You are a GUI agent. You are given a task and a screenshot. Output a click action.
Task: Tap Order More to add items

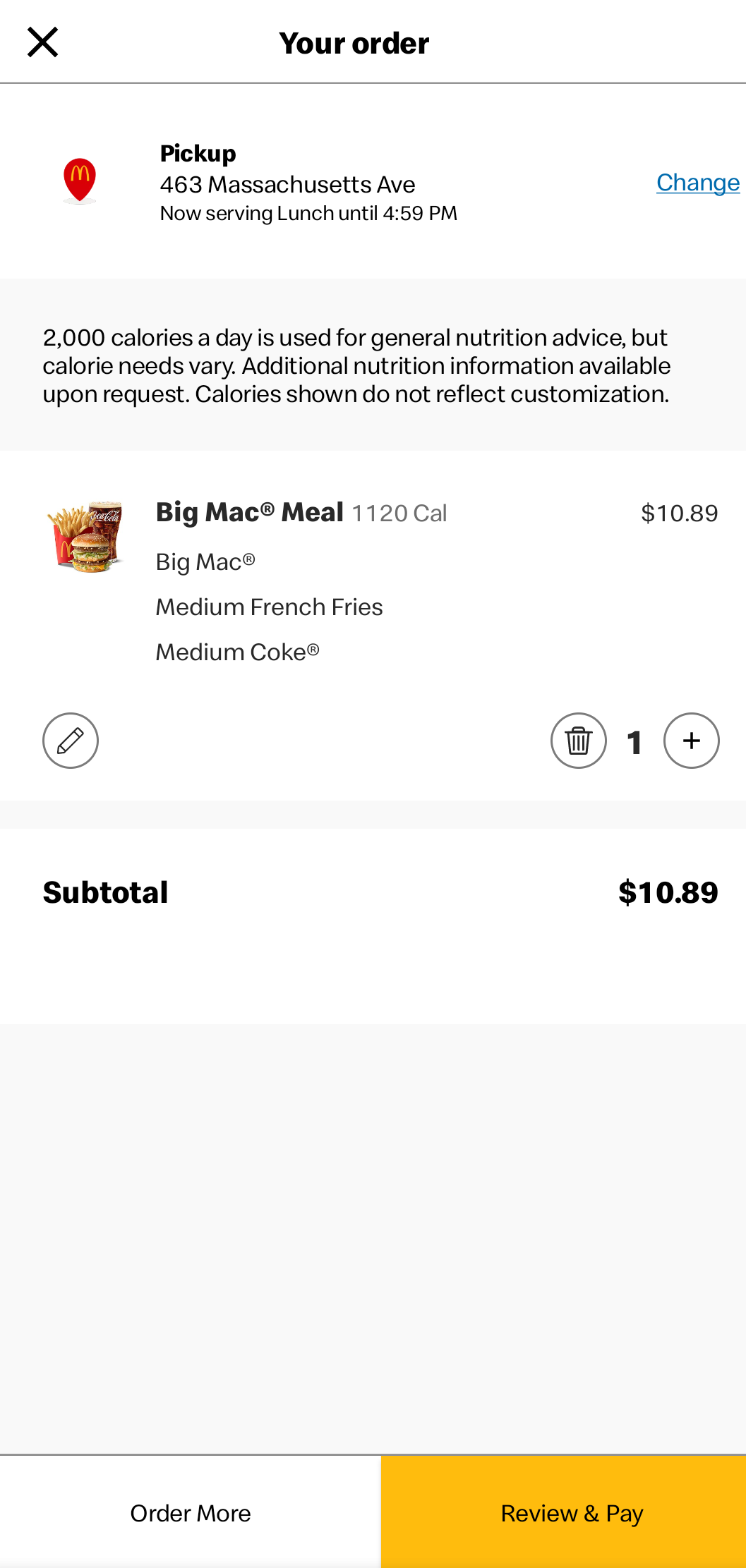pyautogui.click(x=191, y=1513)
